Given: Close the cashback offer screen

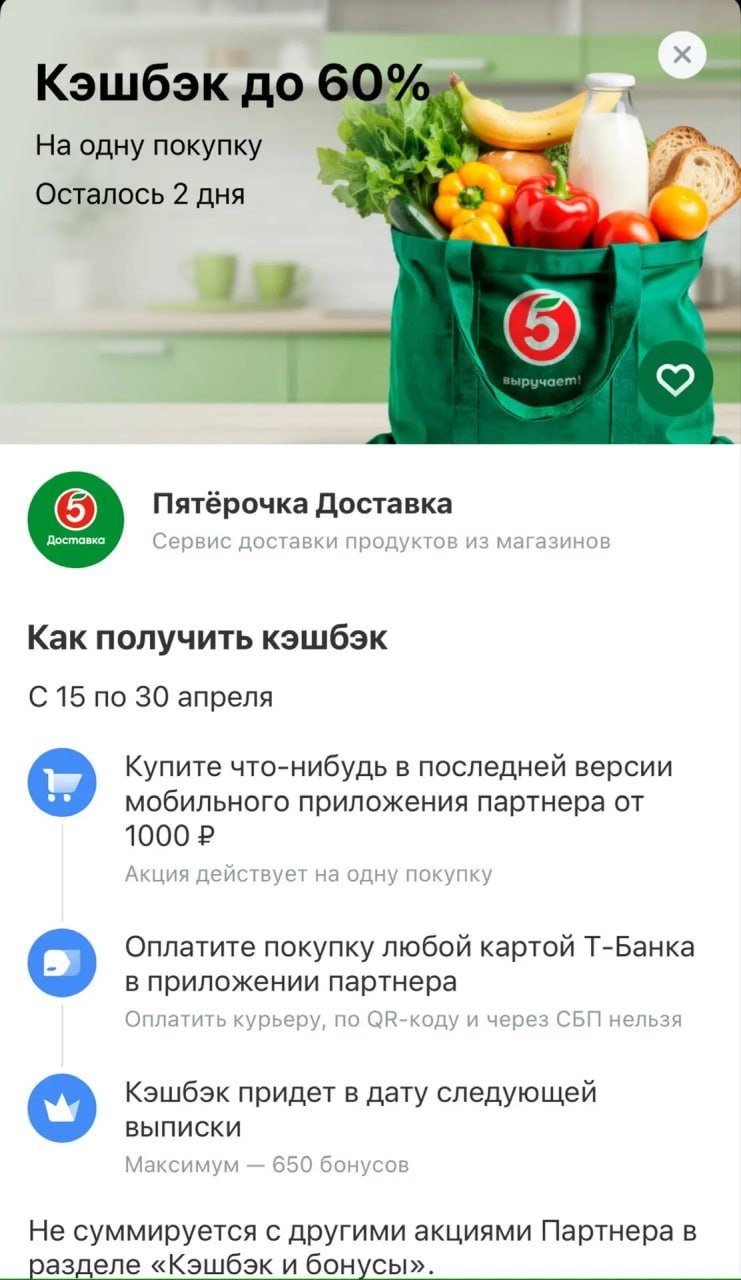Looking at the screenshot, I should tap(682, 55).
